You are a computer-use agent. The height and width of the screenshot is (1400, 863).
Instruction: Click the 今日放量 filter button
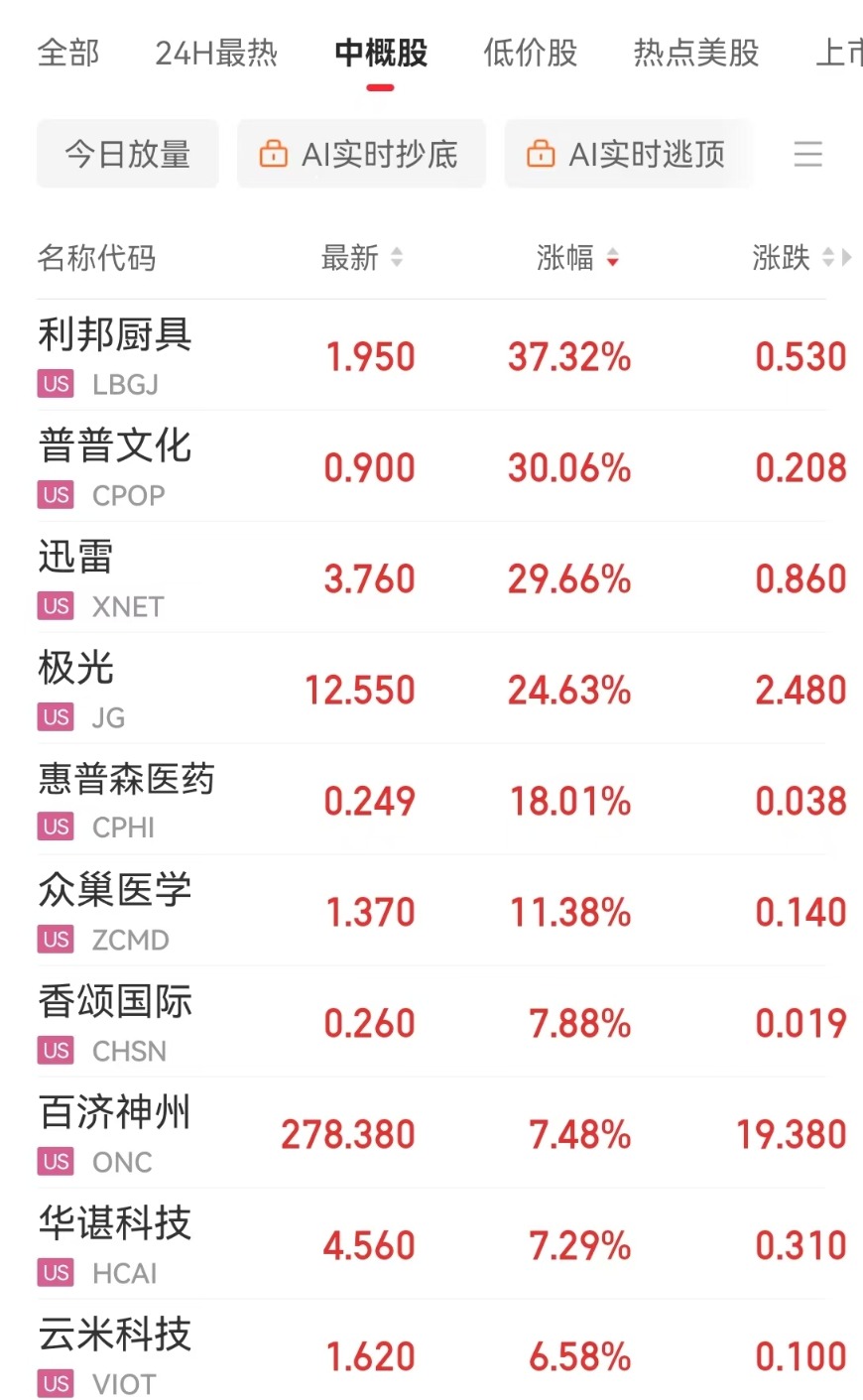127,154
